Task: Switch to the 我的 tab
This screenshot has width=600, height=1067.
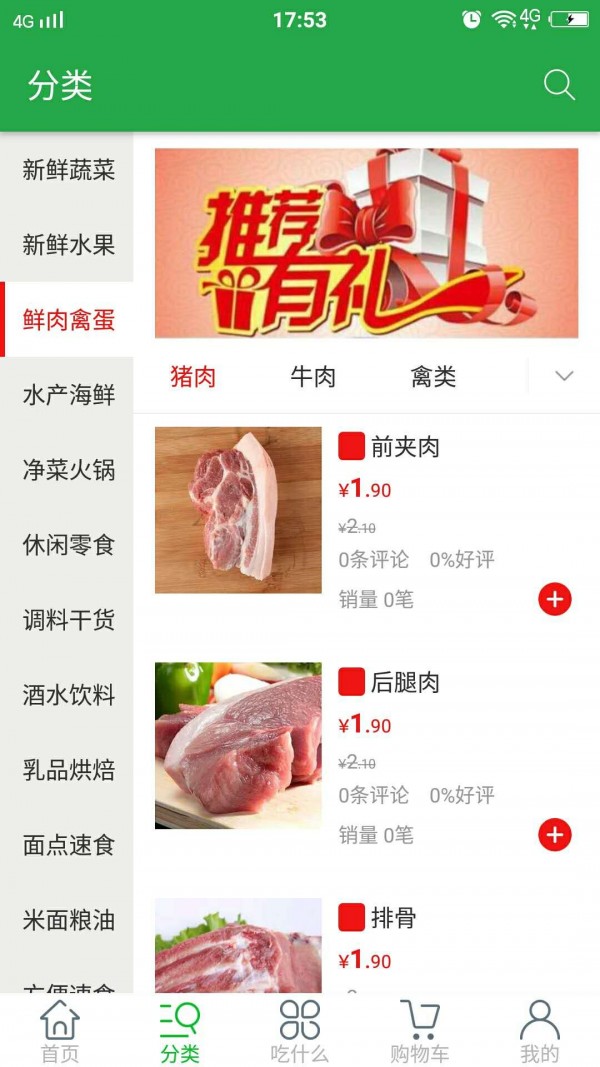Action: [x=540, y=1031]
